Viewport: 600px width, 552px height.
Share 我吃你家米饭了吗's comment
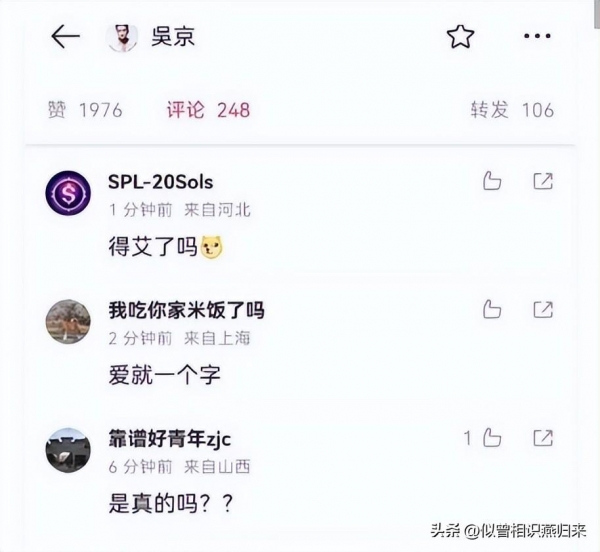tap(543, 309)
